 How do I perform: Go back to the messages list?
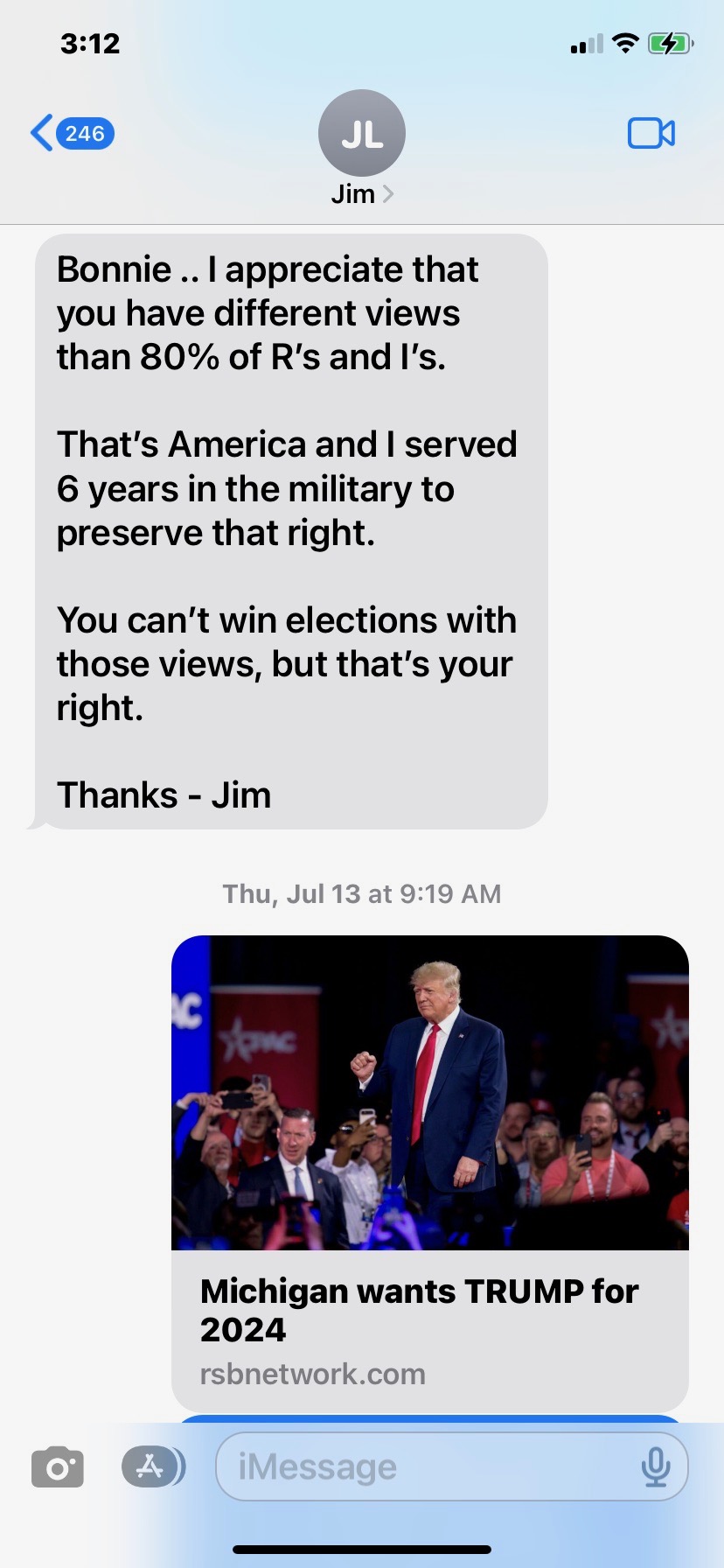coord(72,133)
